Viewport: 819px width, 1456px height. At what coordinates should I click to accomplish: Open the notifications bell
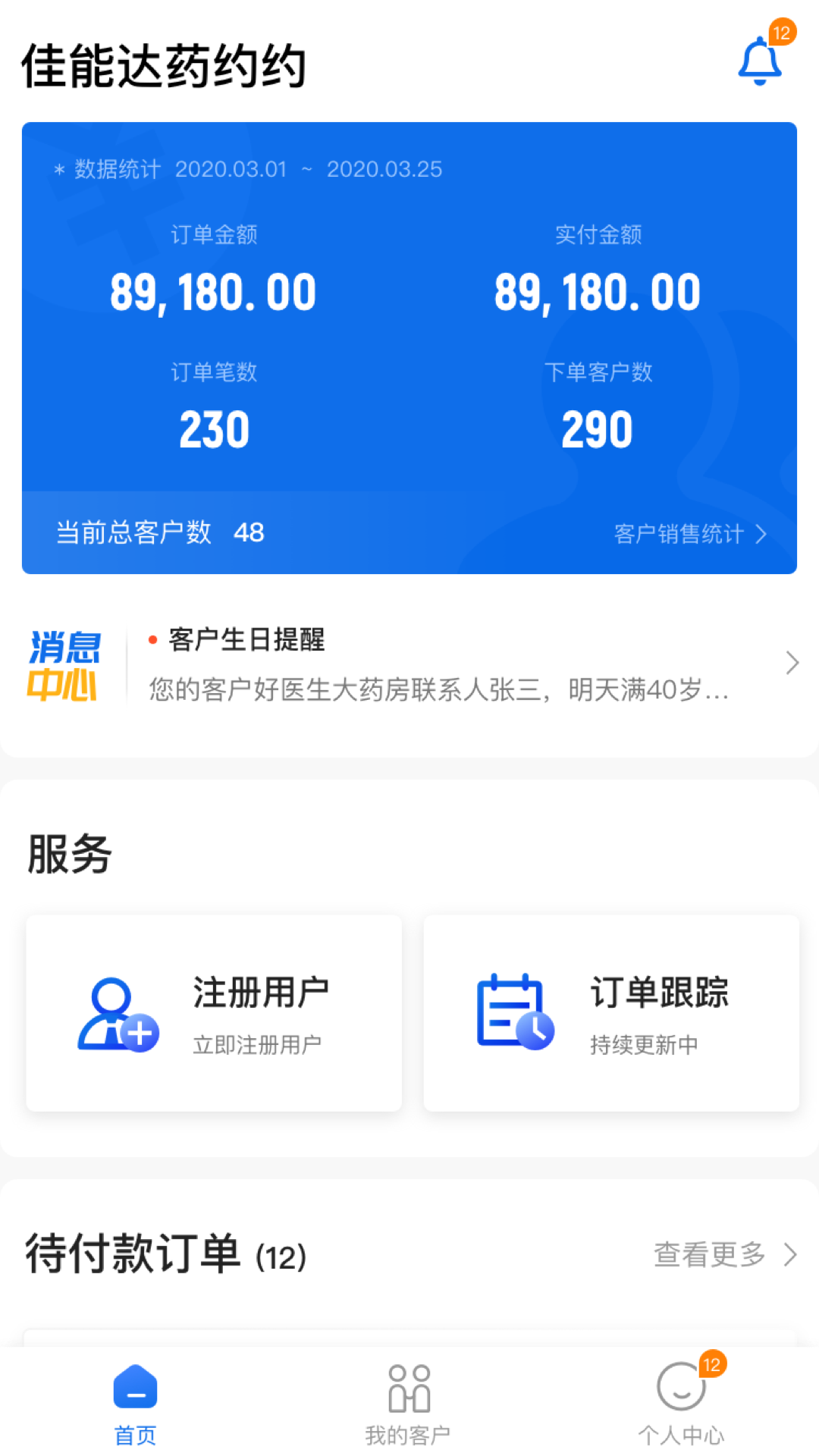click(760, 61)
